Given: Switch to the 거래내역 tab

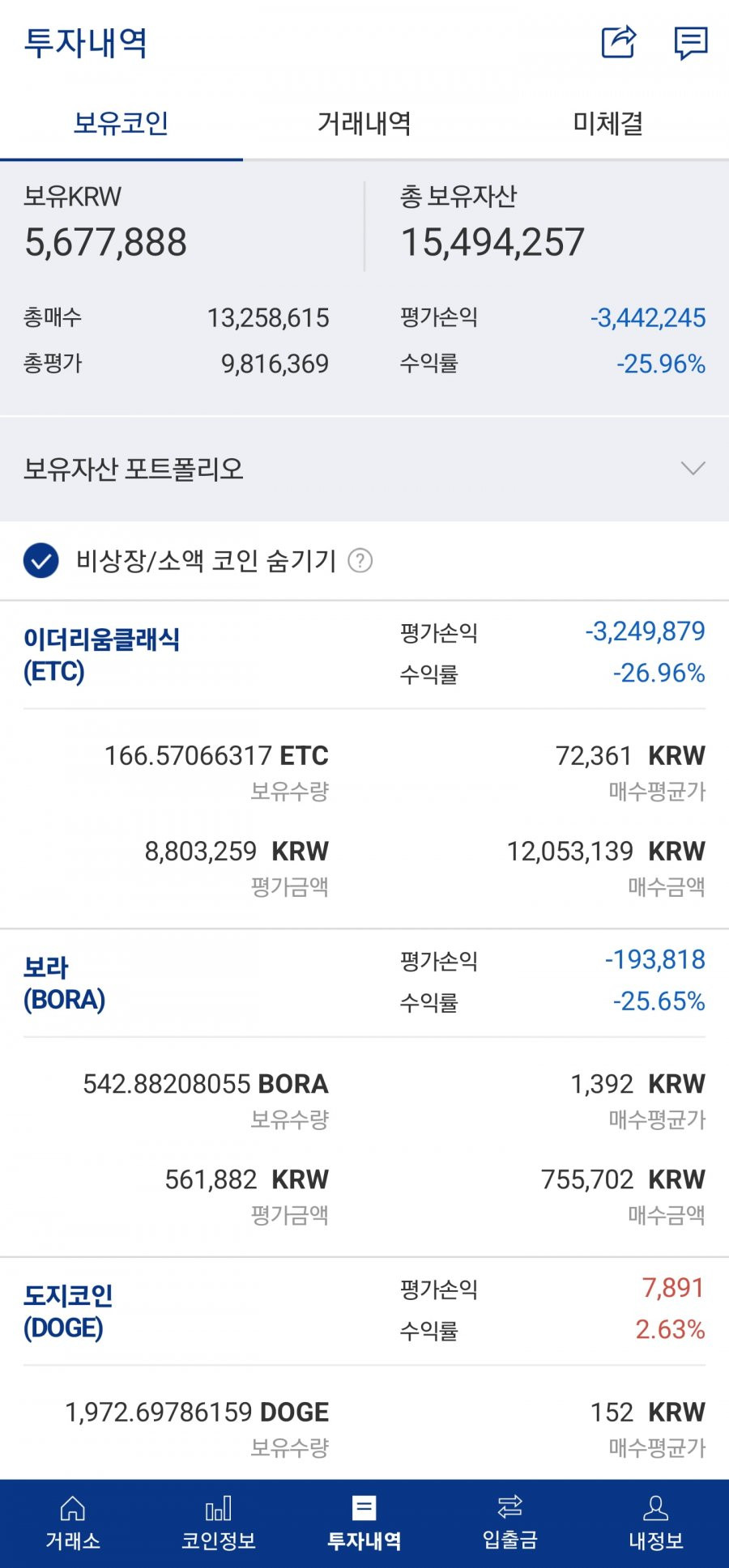Looking at the screenshot, I should click(x=364, y=124).
